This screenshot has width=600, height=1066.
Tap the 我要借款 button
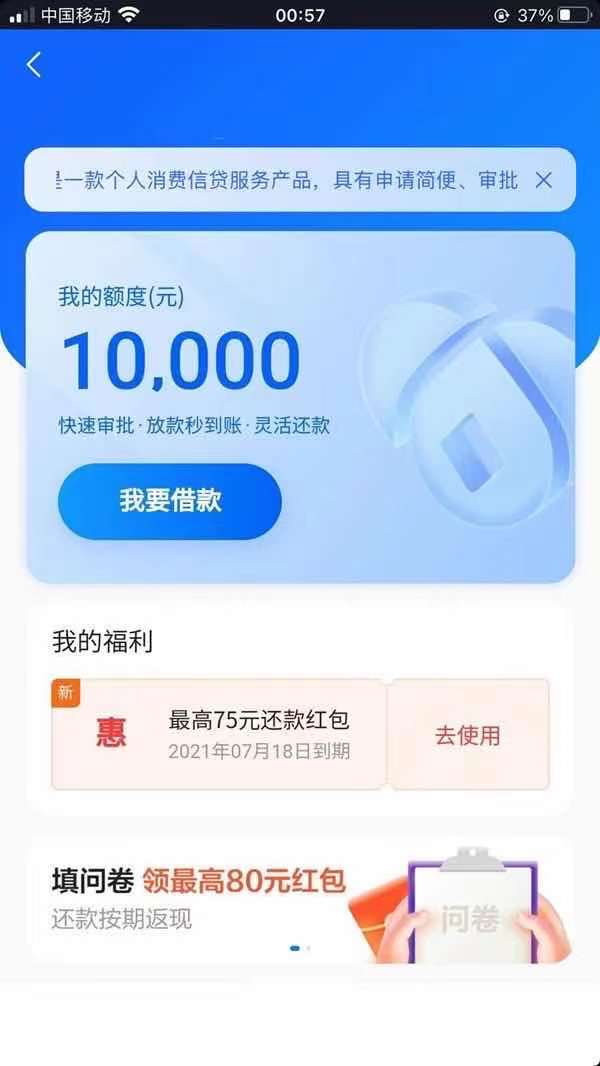[x=170, y=501]
